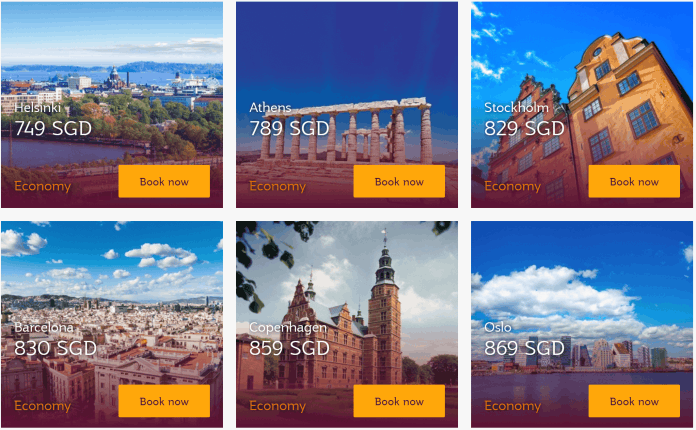Book the Stockholm flight now
Screen dimensions: 696x430
(634, 182)
